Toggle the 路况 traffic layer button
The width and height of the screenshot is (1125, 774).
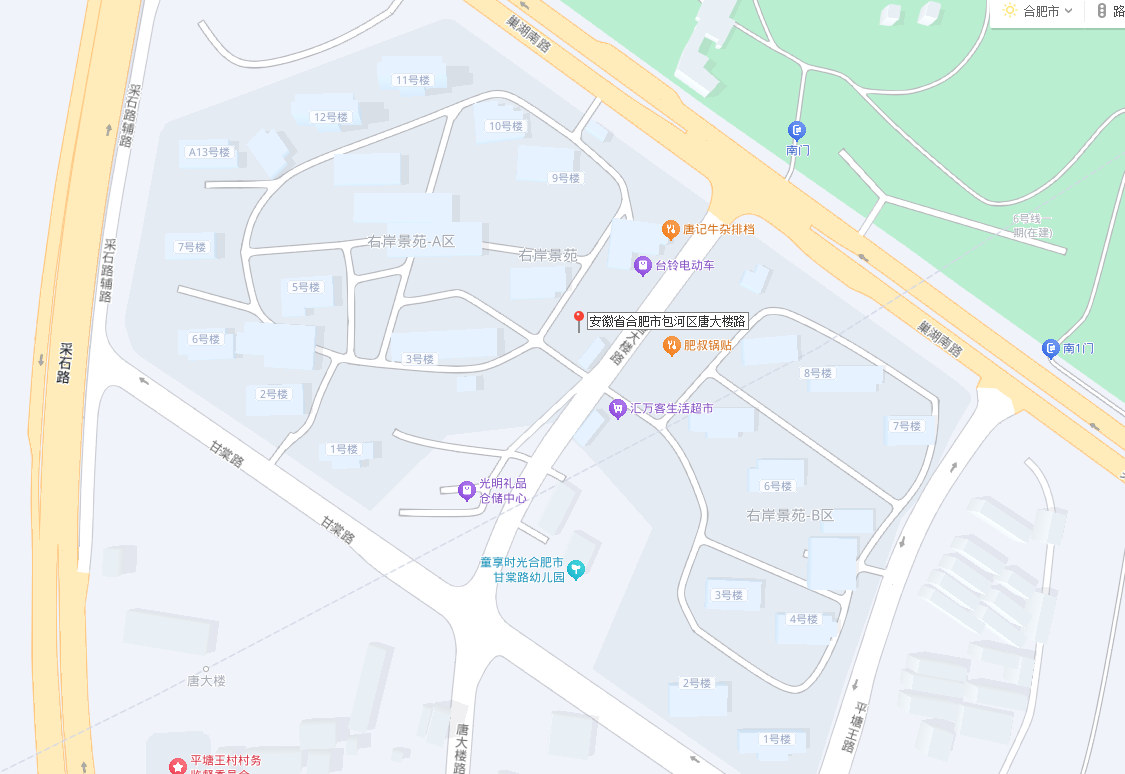click(x=1110, y=11)
